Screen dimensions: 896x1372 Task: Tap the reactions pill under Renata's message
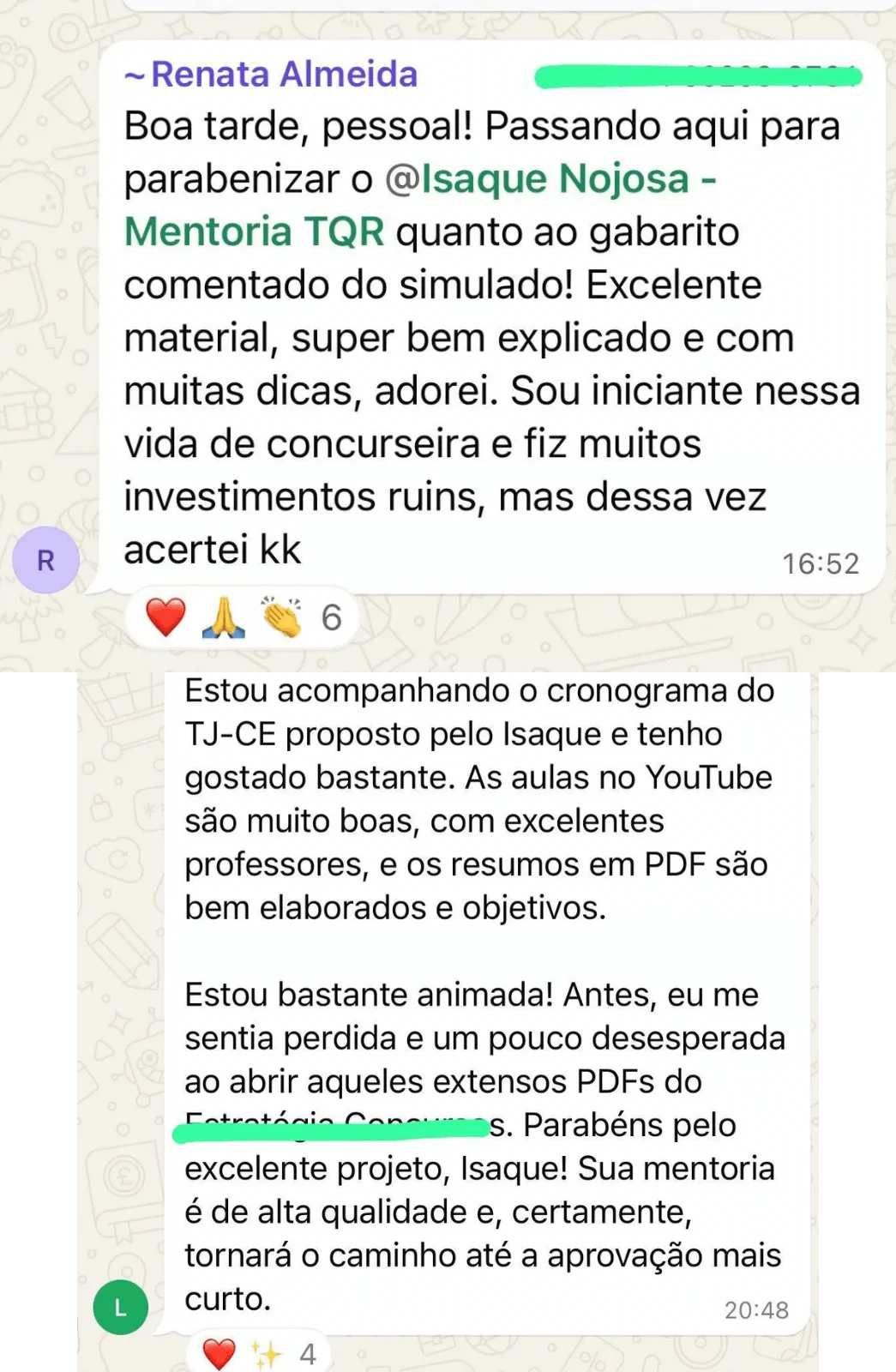[240, 615]
